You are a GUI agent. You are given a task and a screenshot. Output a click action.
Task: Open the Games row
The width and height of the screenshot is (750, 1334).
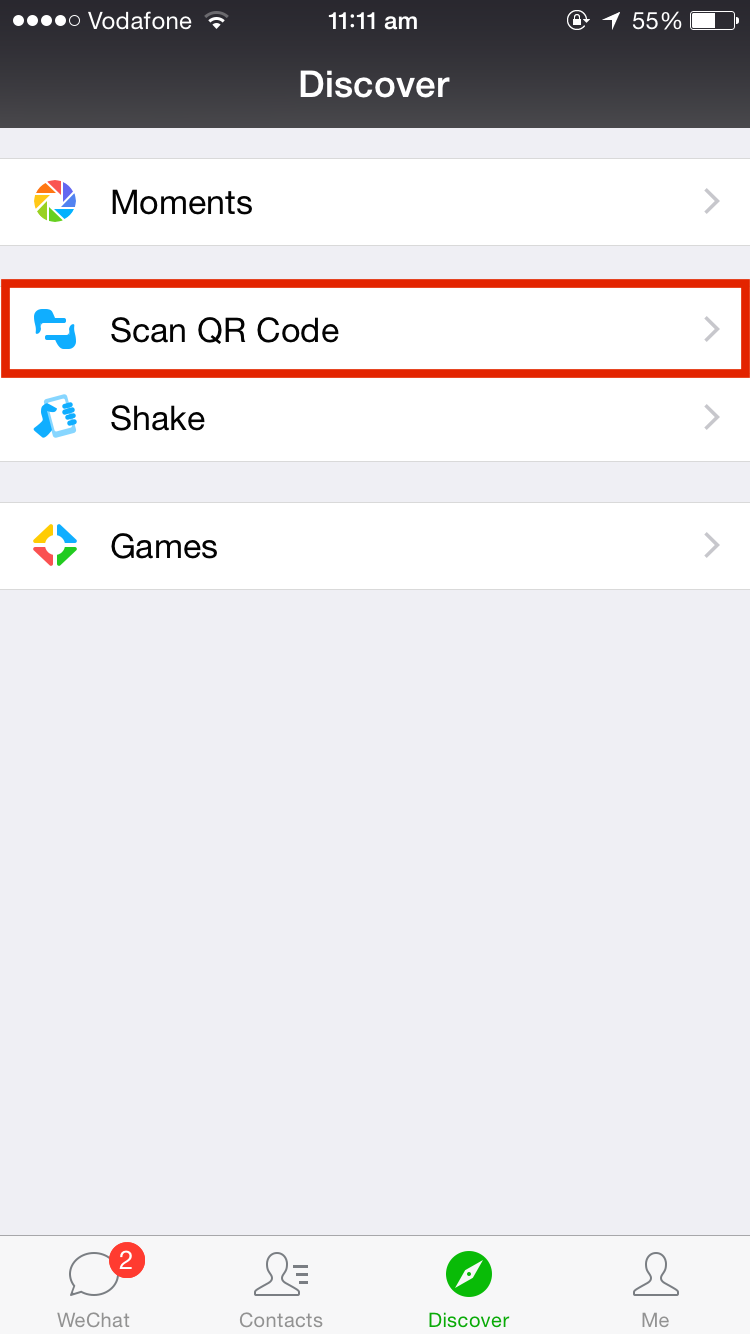tap(375, 546)
